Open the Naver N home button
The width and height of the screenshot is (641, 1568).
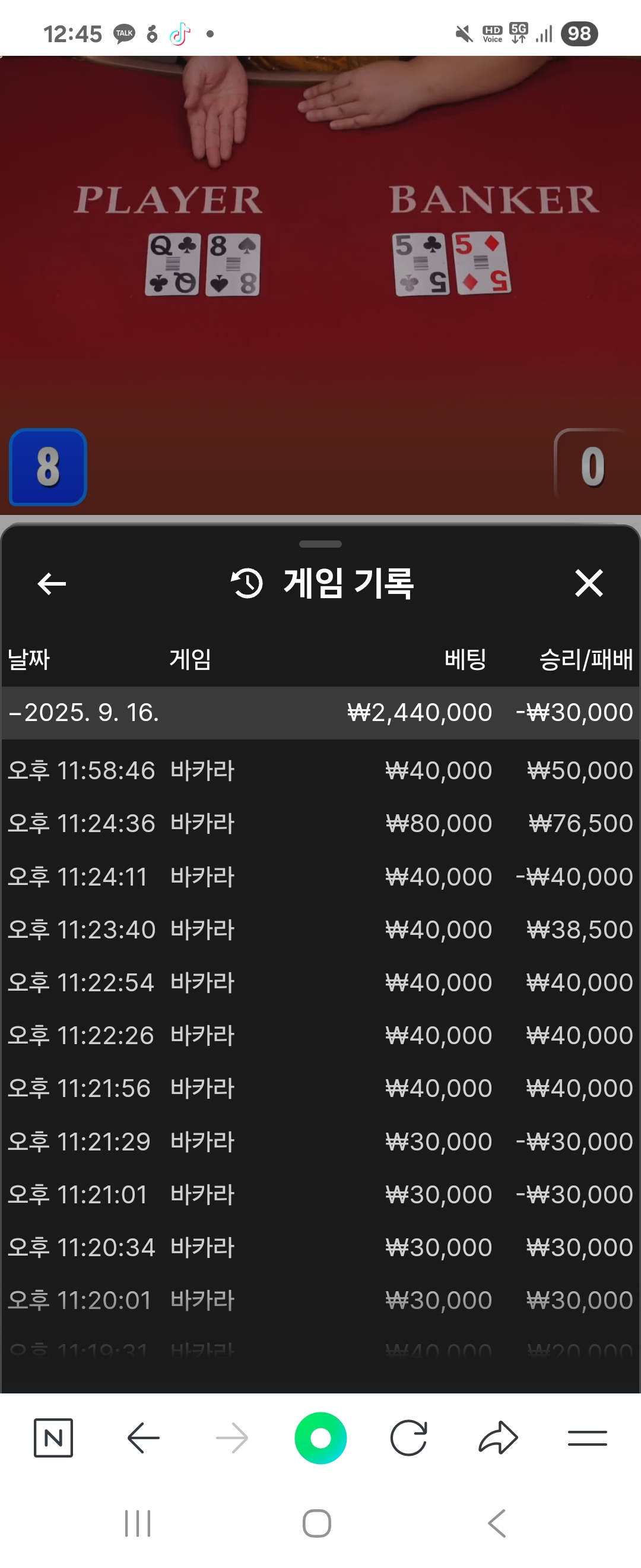click(x=53, y=1438)
